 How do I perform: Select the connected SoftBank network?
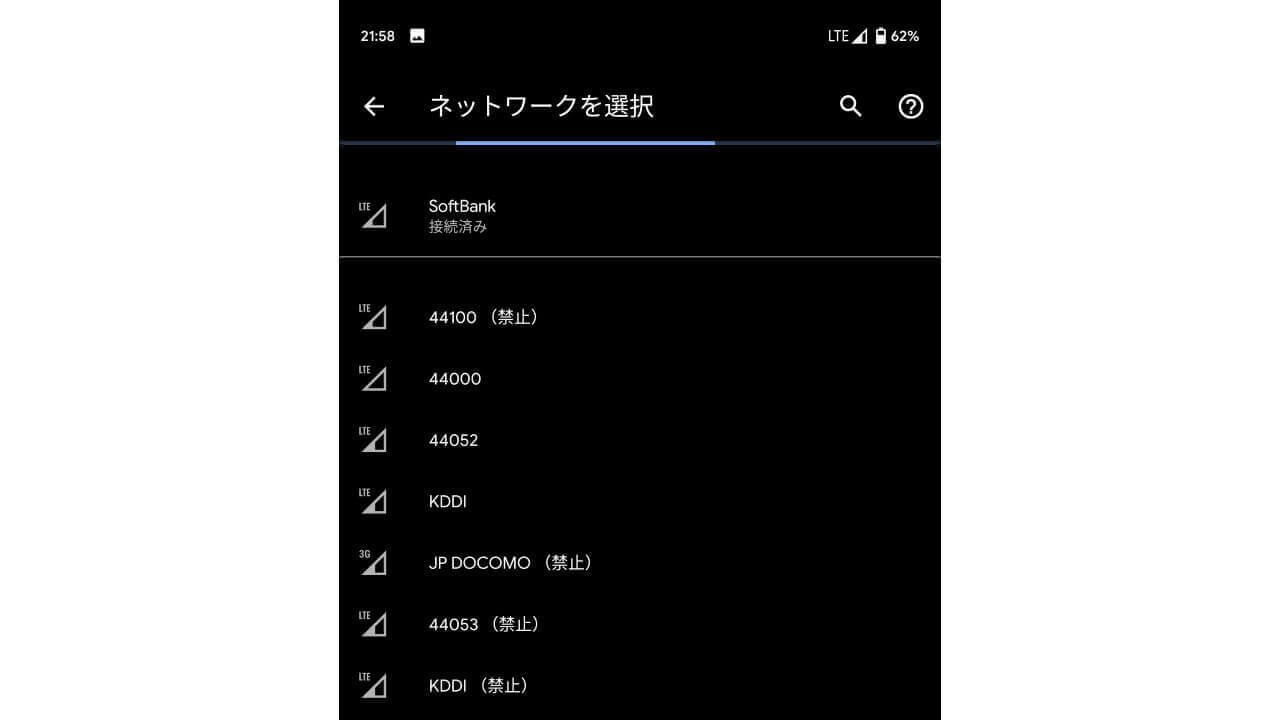462,215
